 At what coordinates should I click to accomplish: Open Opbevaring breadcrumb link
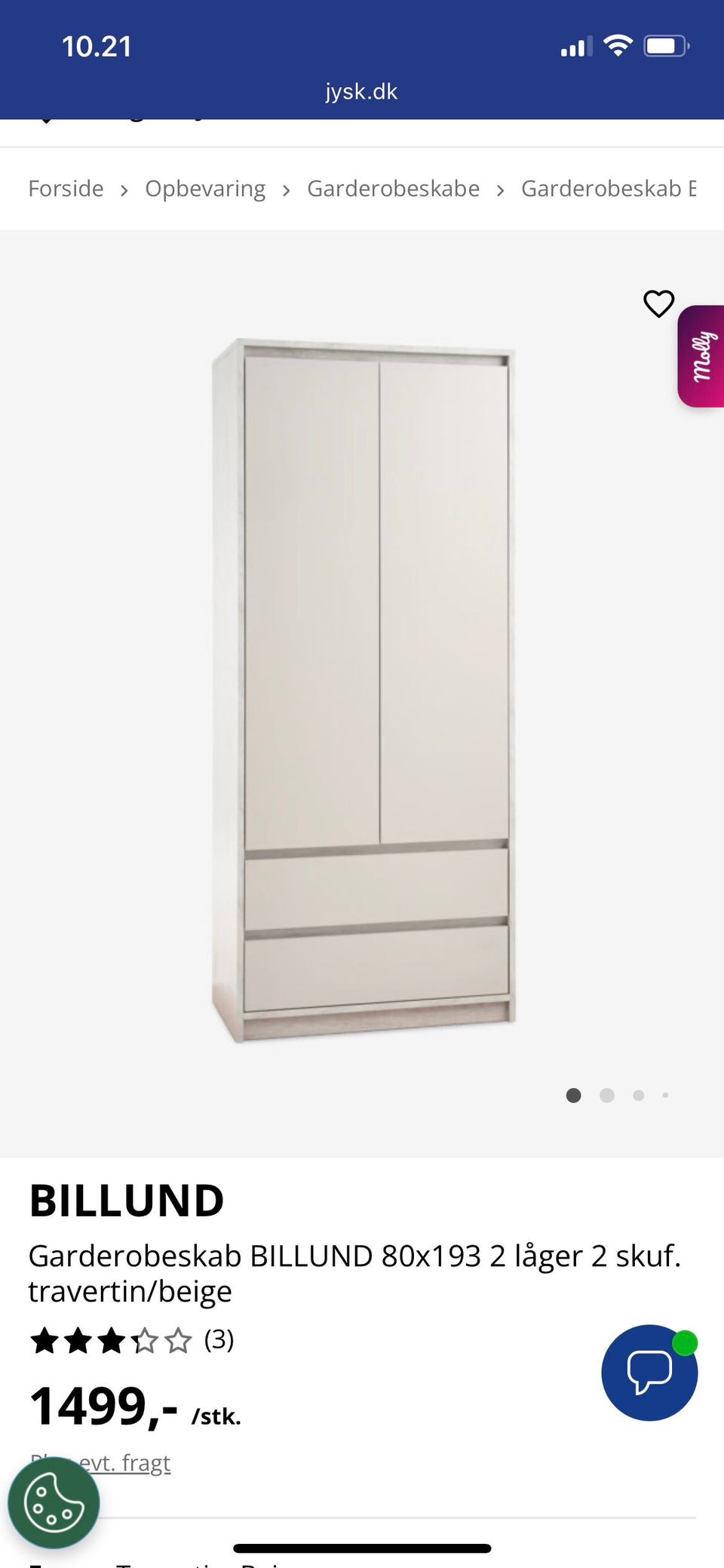pyautogui.click(x=205, y=189)
